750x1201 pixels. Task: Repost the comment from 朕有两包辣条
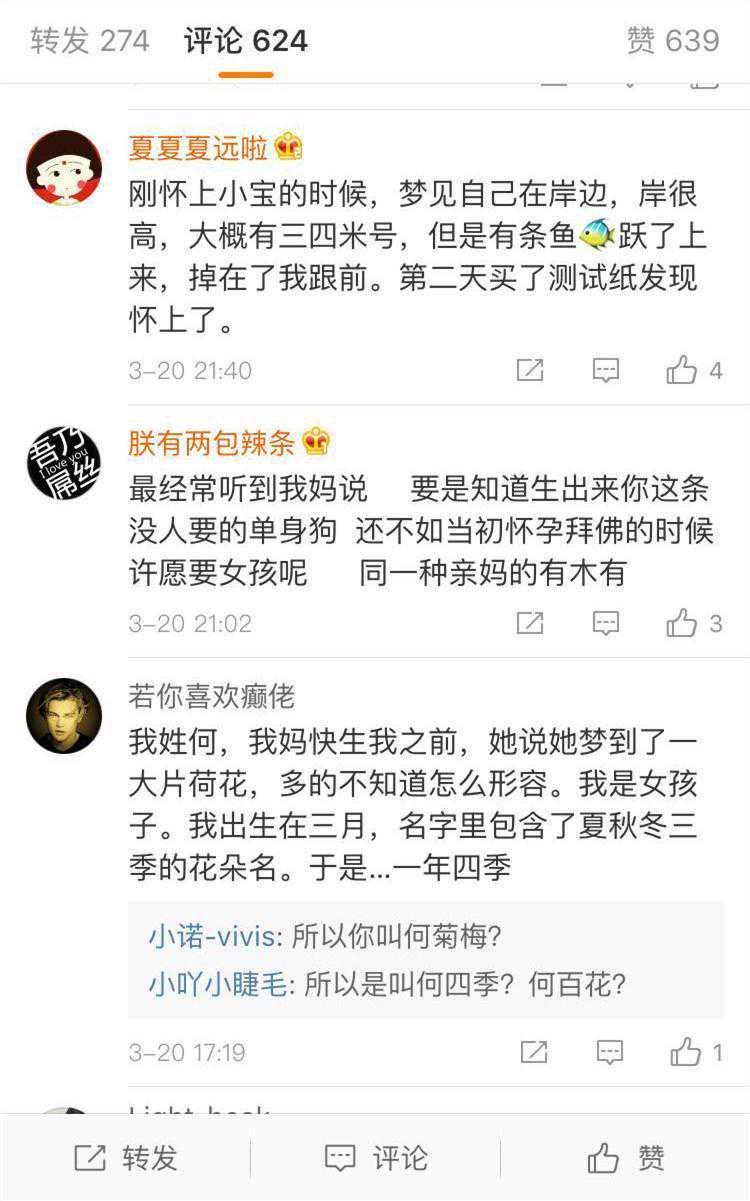tap(530, 624)
